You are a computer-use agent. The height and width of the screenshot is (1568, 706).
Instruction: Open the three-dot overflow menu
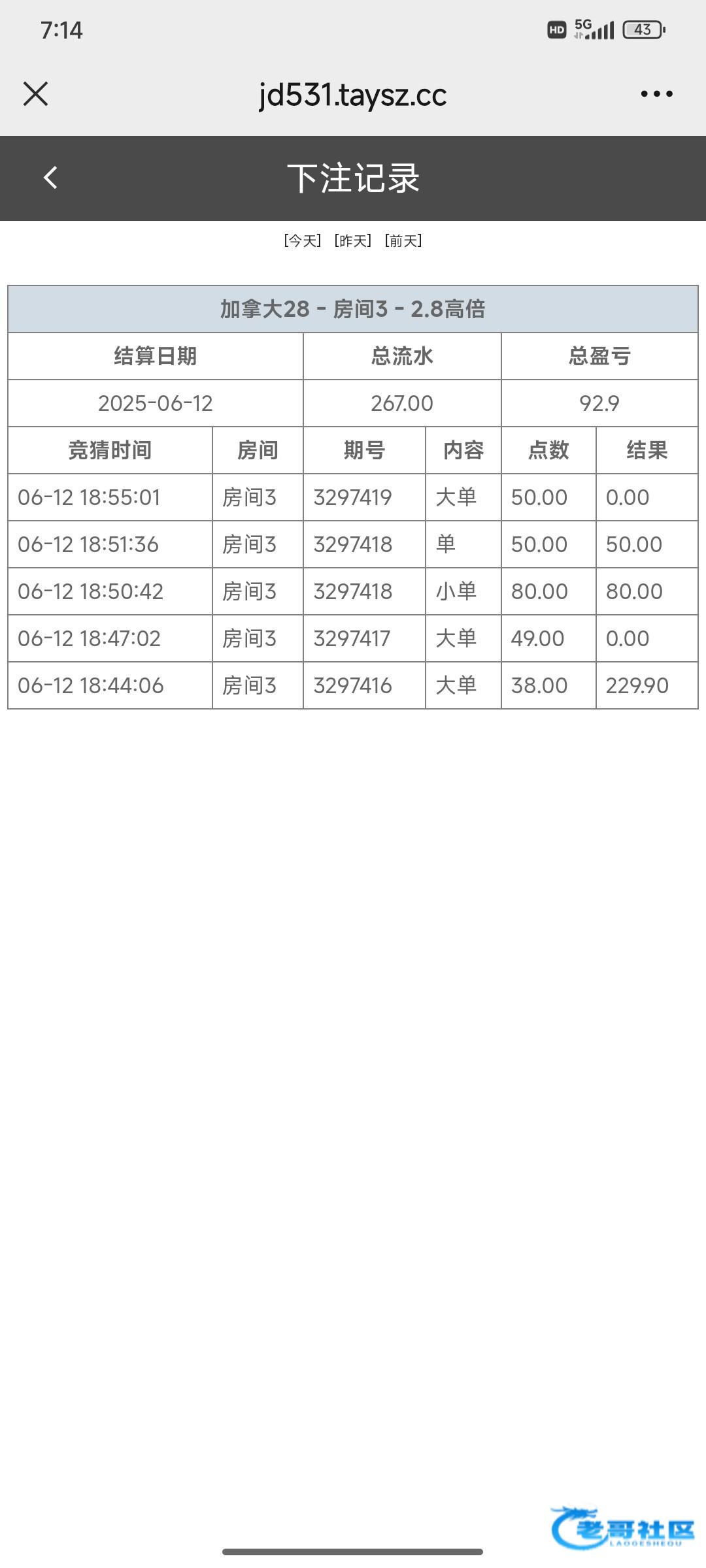tap(656, 94)
